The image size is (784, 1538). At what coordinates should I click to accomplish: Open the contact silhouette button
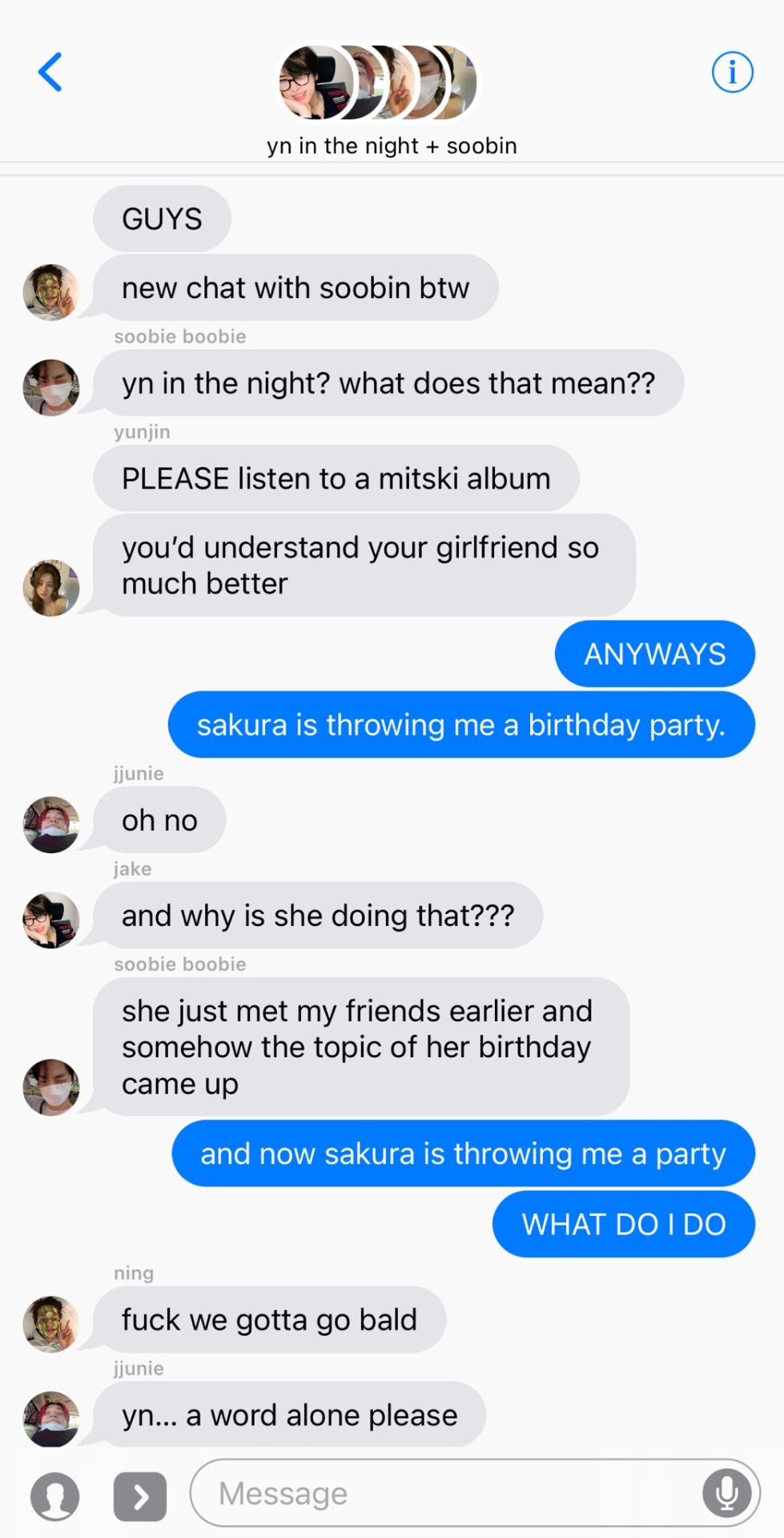54,1496
